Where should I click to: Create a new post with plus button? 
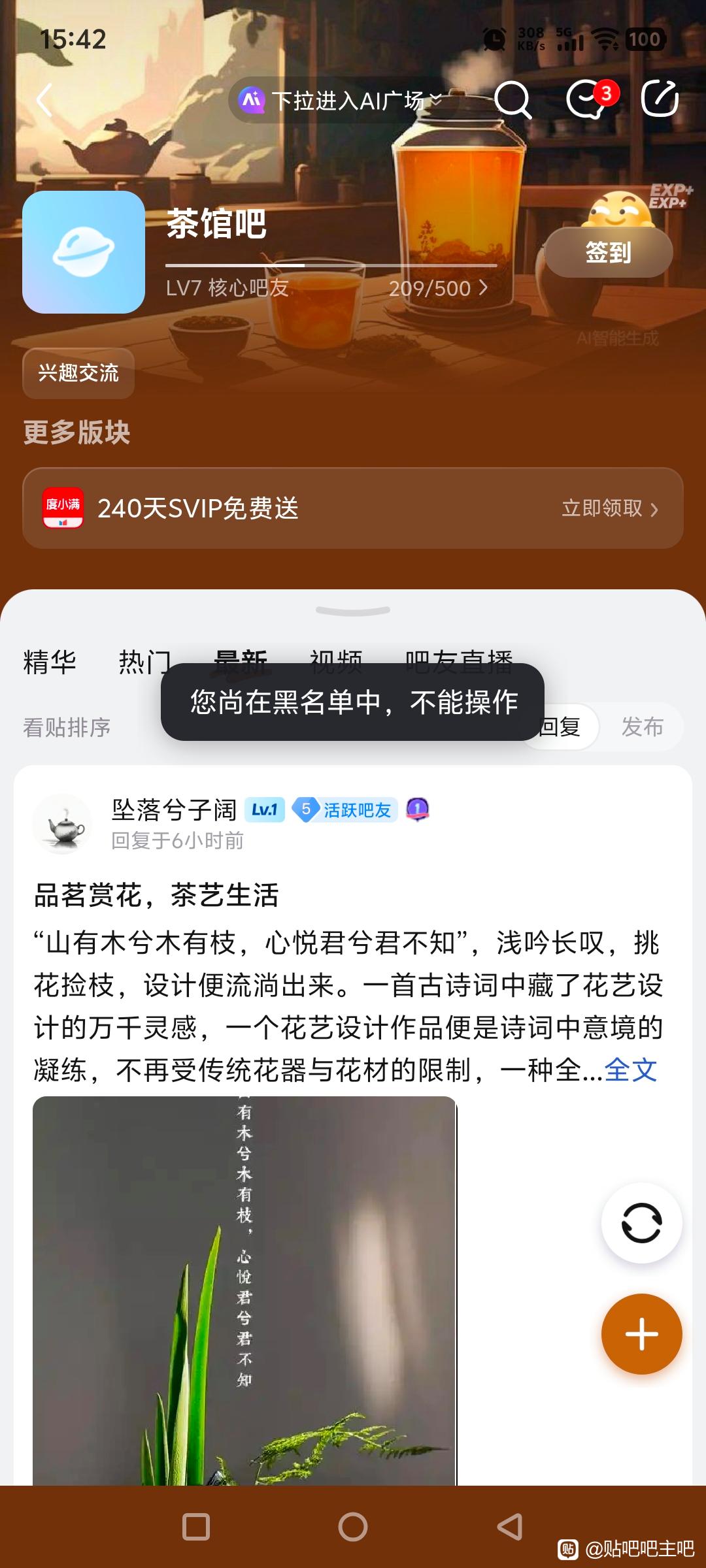(x=641, y=1334)
